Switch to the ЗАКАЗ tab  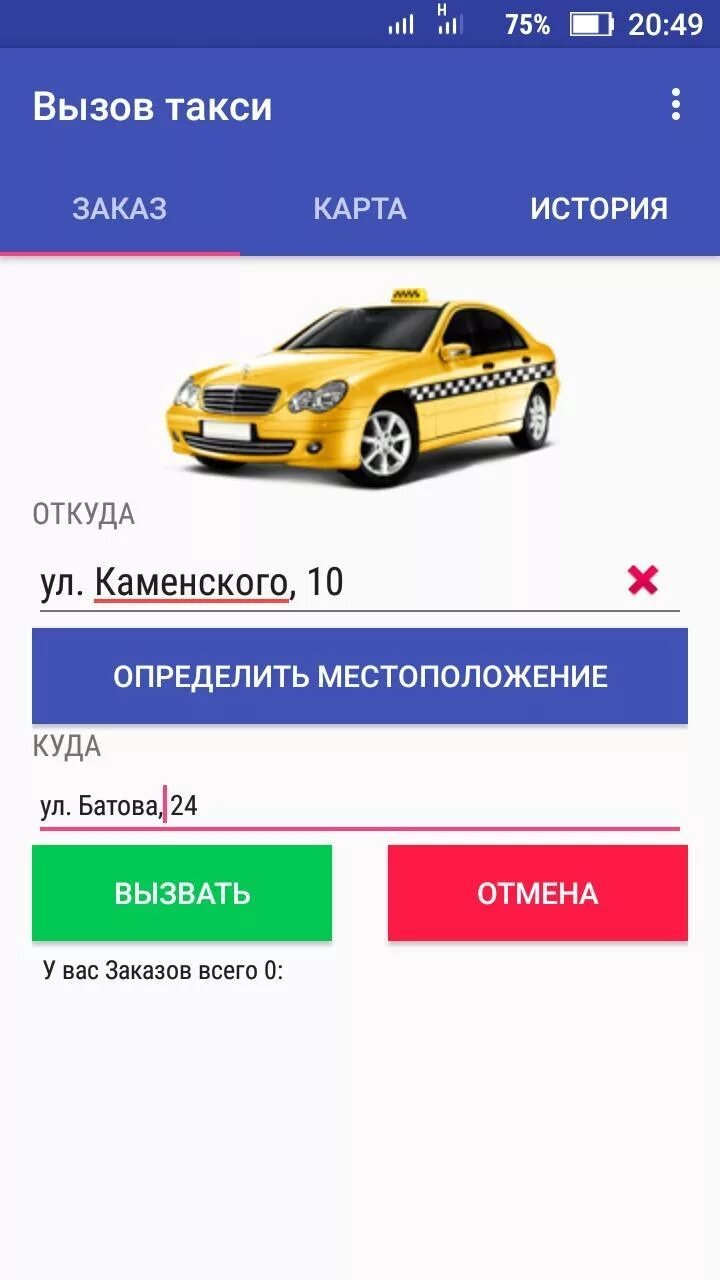coord(120,209)
